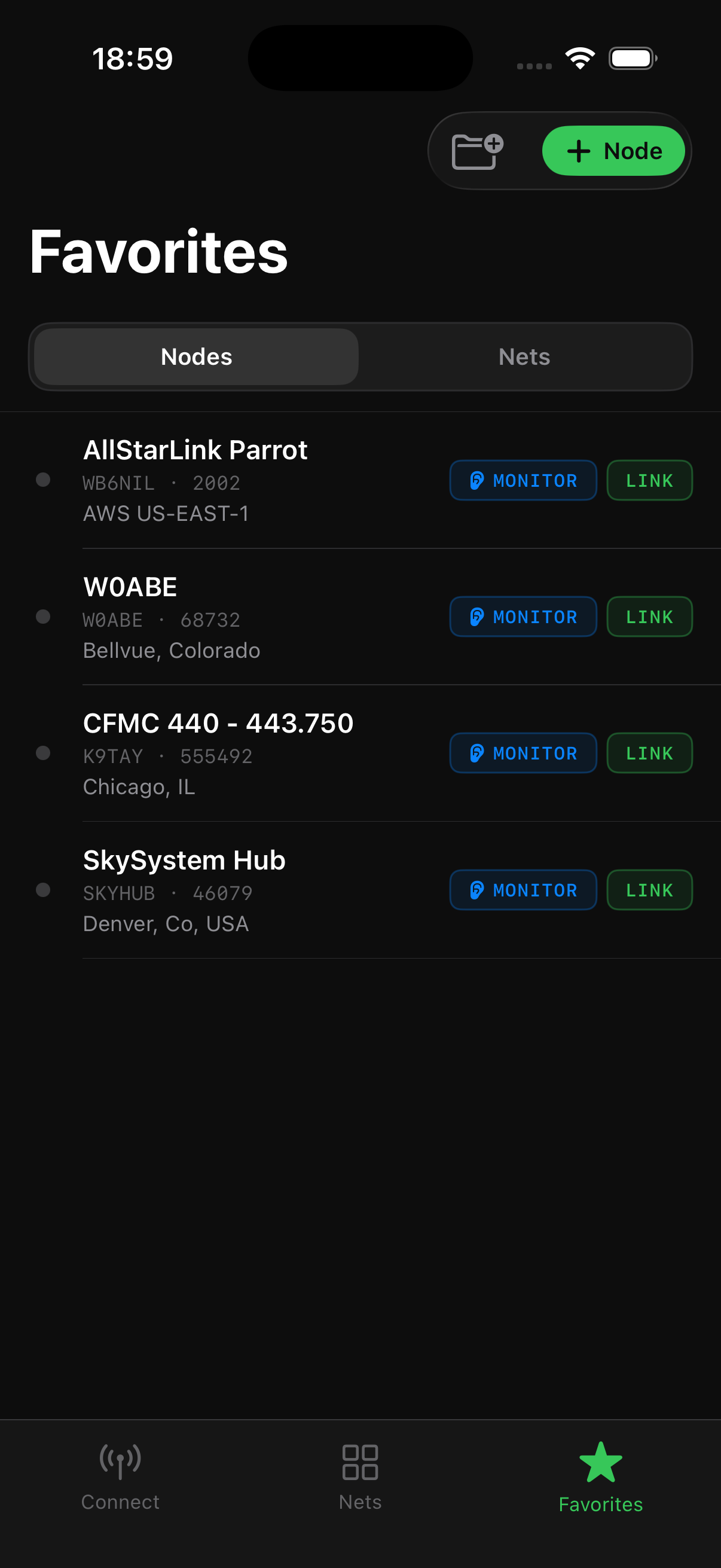Toggle the status dot next to SkySystem Hub

coord(43,890)
